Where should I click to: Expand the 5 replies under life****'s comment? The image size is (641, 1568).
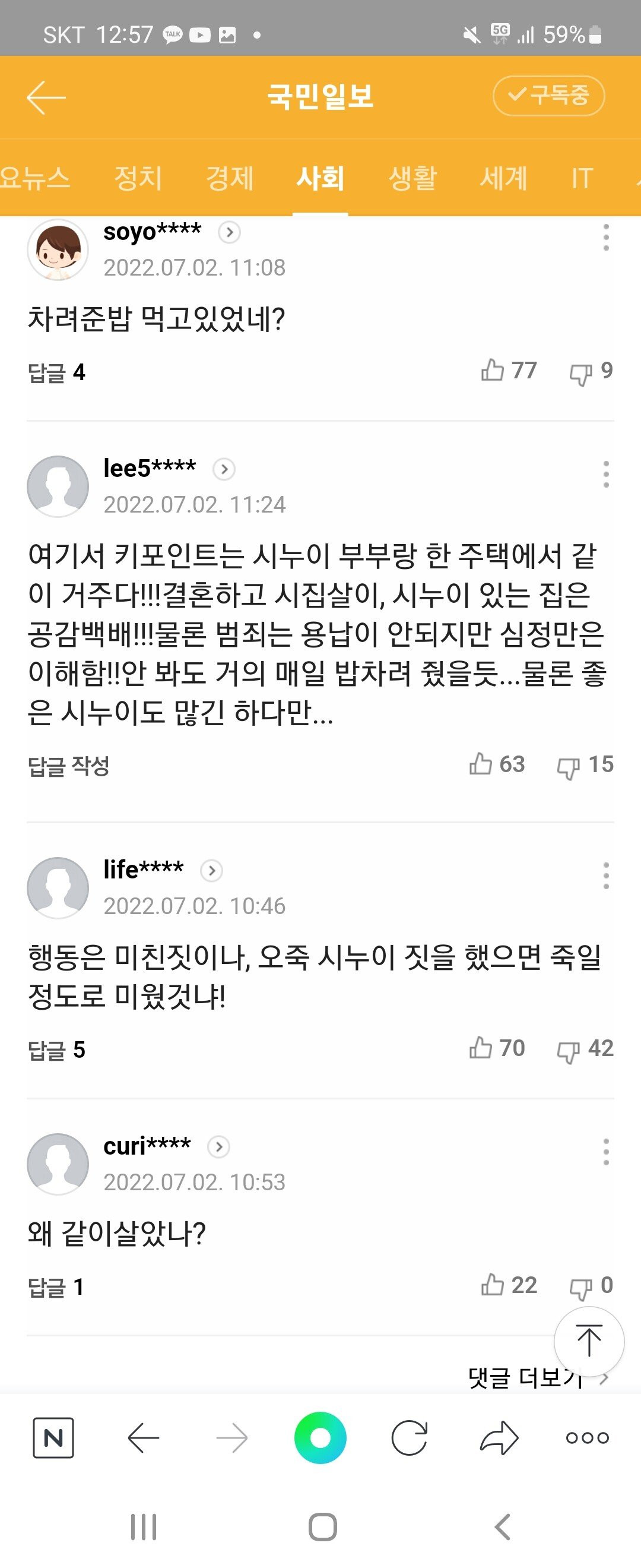(56, 1050)
